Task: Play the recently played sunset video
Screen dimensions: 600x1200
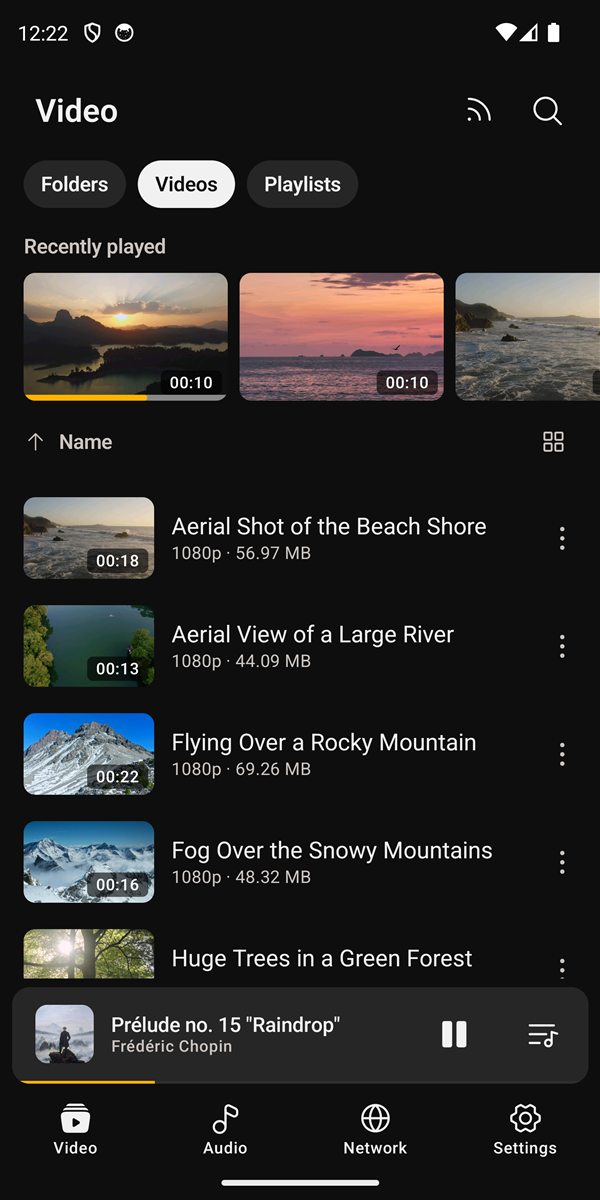Action: (x=126, y=337)
